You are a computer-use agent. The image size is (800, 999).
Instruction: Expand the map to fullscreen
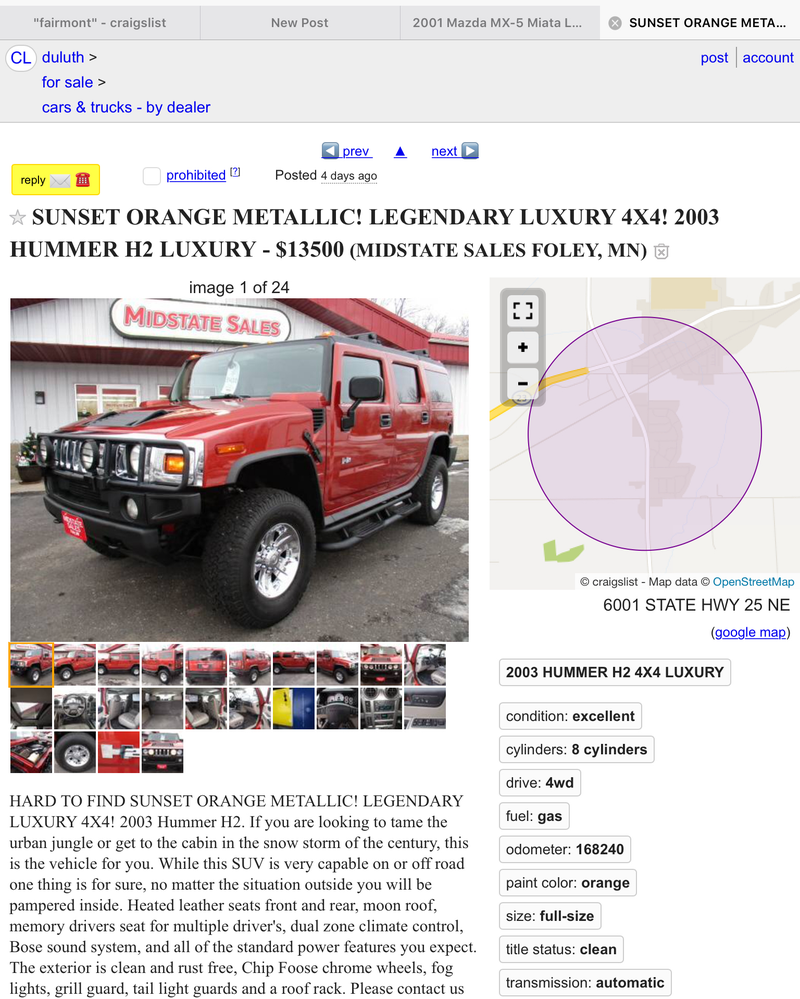click(x=523, y=311)
